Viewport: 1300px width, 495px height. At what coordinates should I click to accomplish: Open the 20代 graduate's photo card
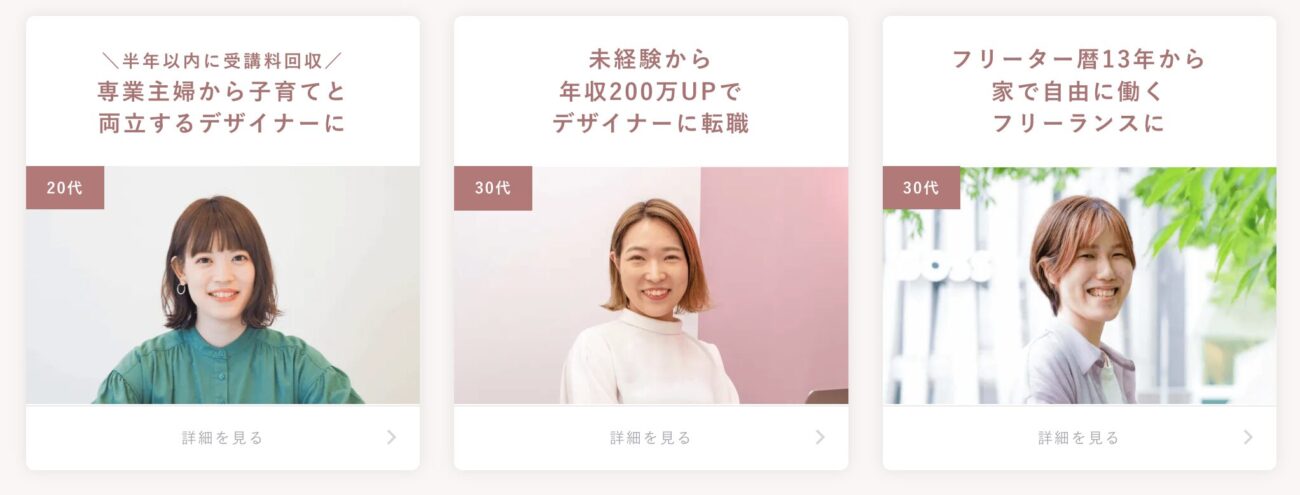(222, 285)
